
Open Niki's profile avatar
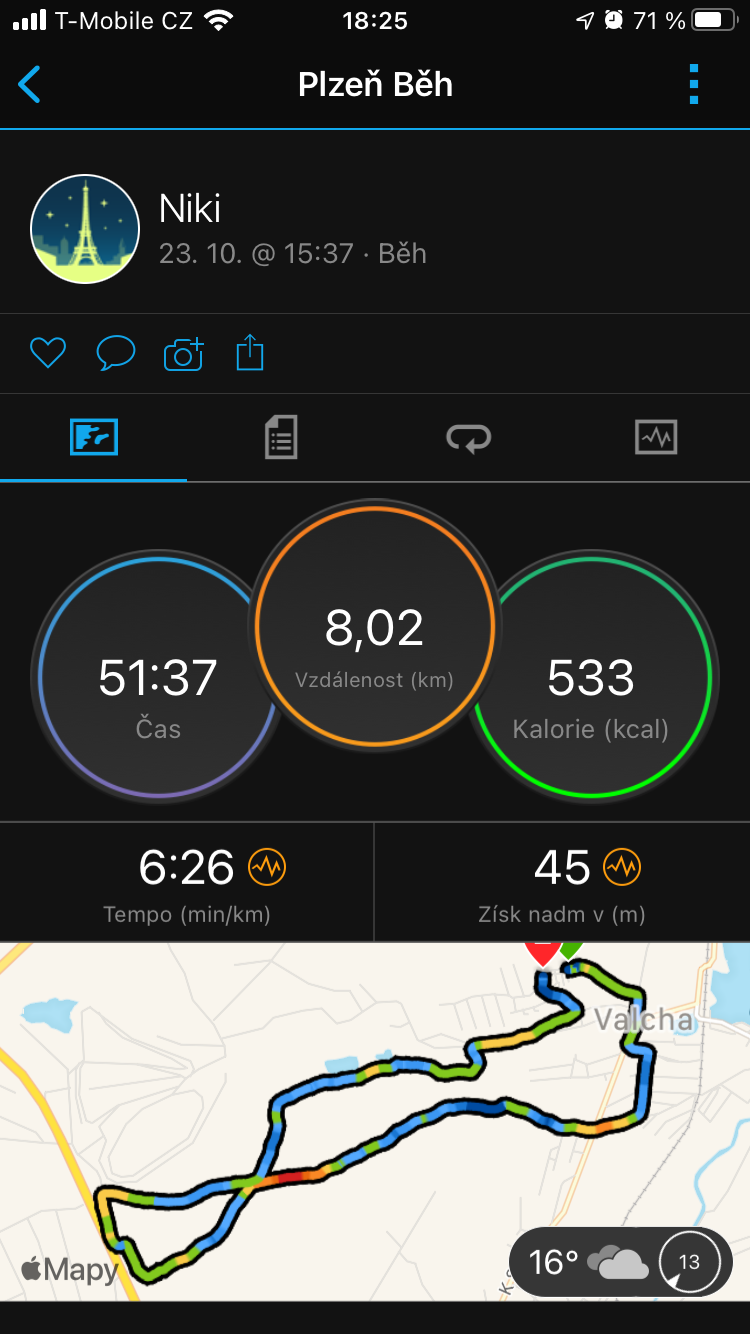[x=85, y=229]
